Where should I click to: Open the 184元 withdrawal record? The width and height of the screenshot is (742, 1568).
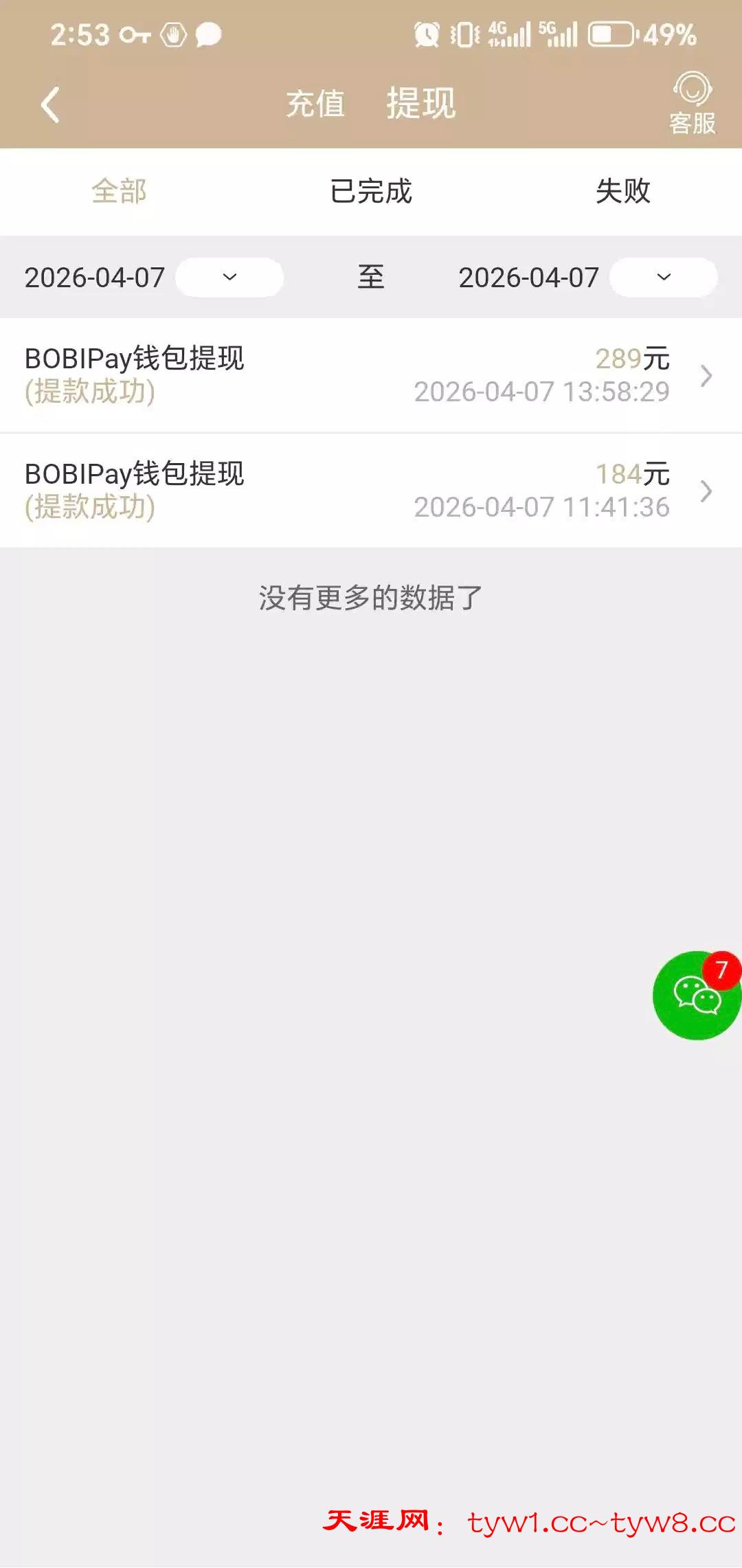pos(371,491)
